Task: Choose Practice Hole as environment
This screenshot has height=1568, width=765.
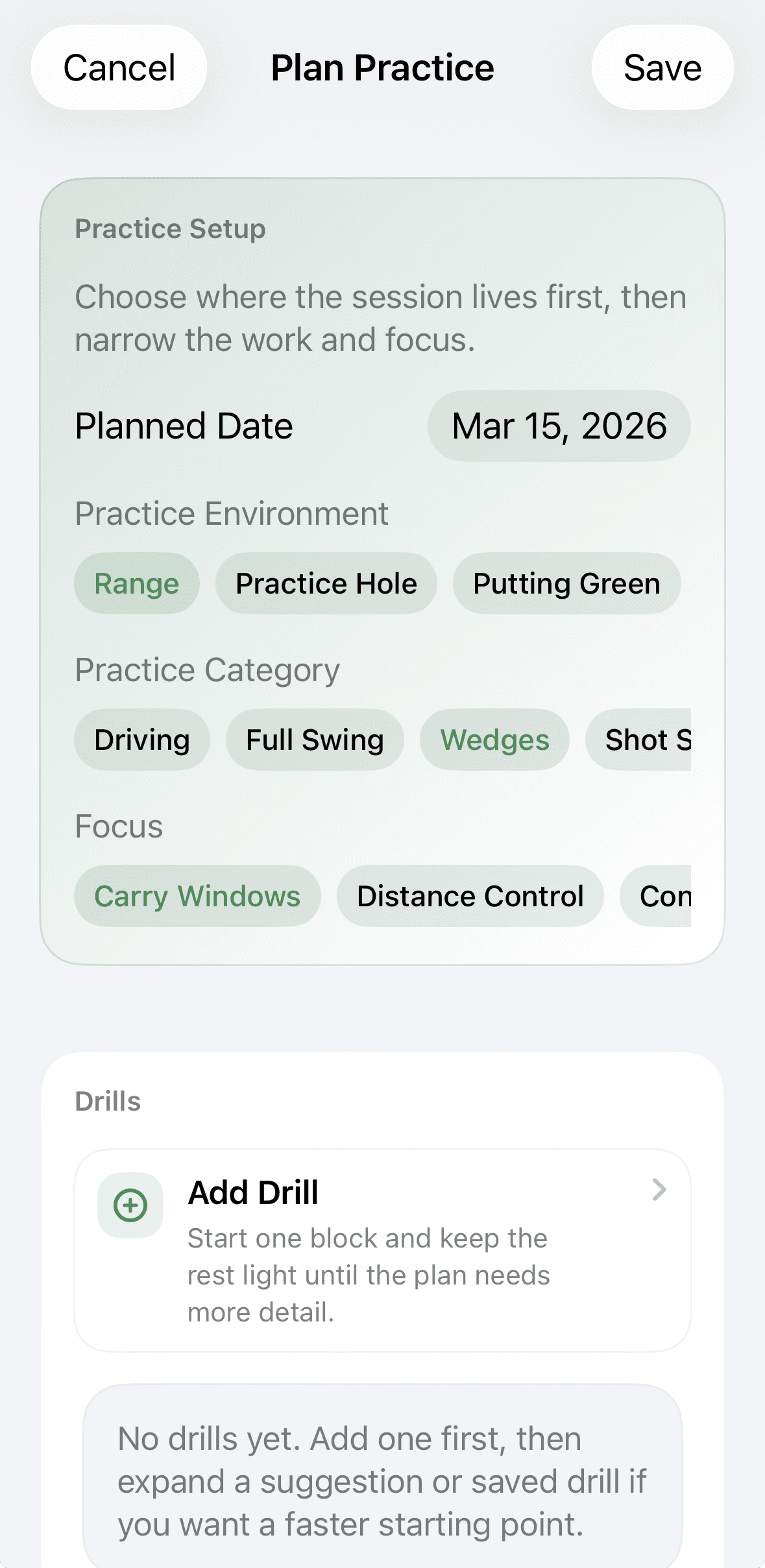Action: coord(326,583)
